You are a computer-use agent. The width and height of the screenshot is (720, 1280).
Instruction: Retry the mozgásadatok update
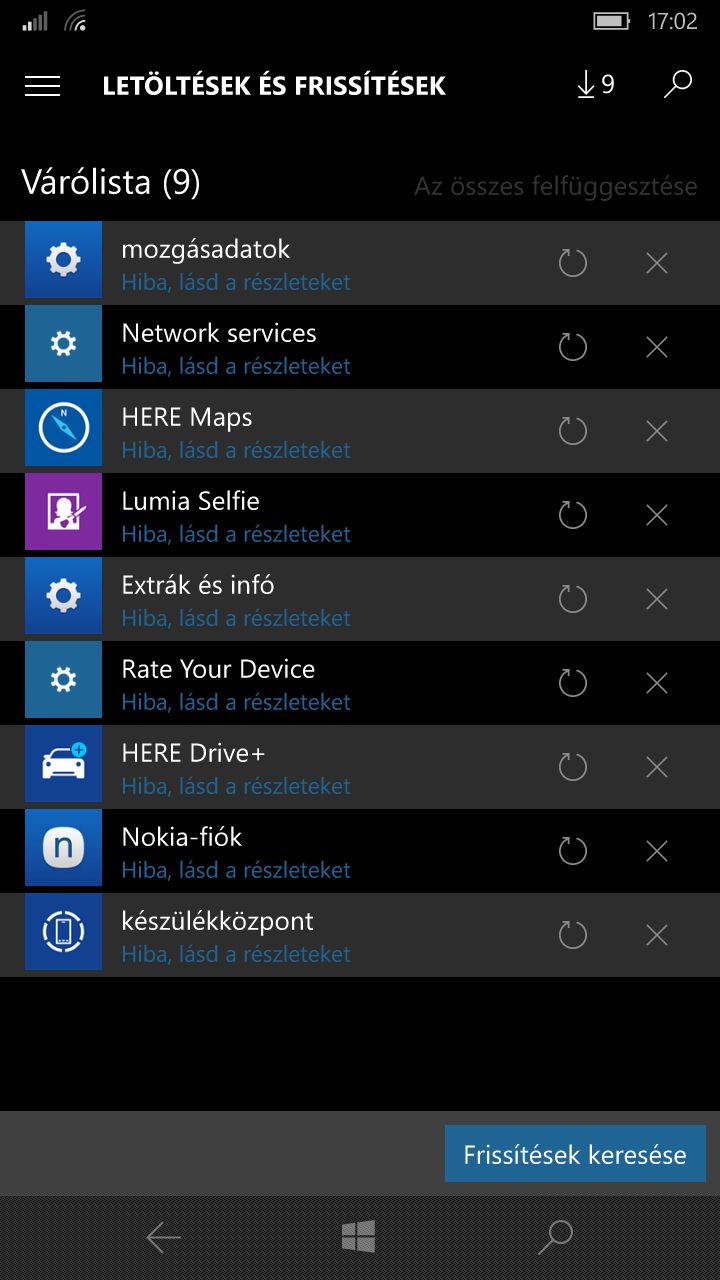point(572,263)
